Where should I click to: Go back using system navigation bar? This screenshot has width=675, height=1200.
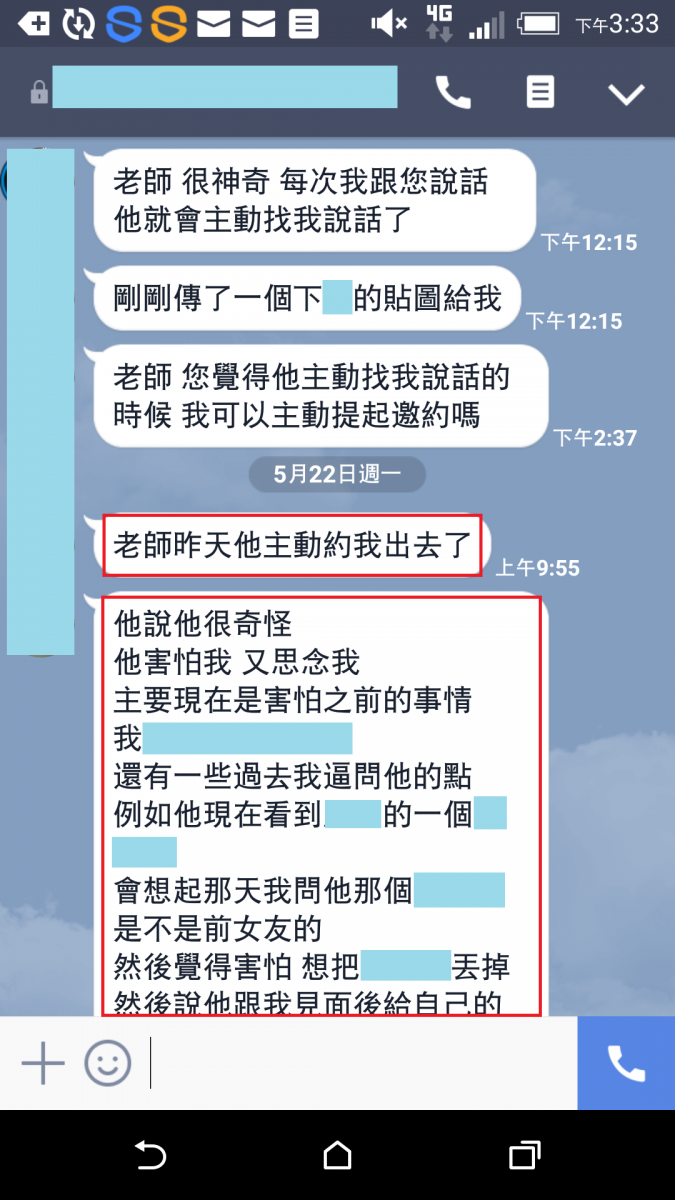(x=150, y=1157)
